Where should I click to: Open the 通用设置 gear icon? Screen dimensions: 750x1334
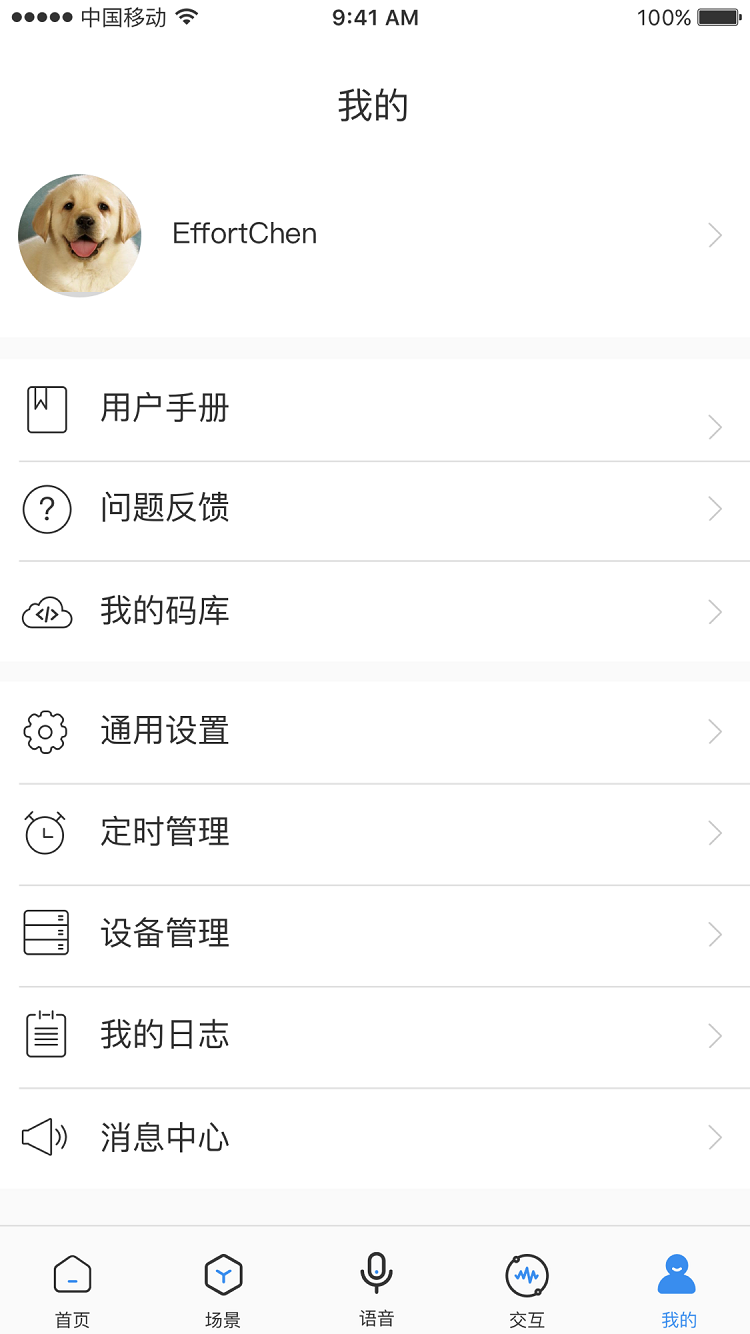[46, 731]
